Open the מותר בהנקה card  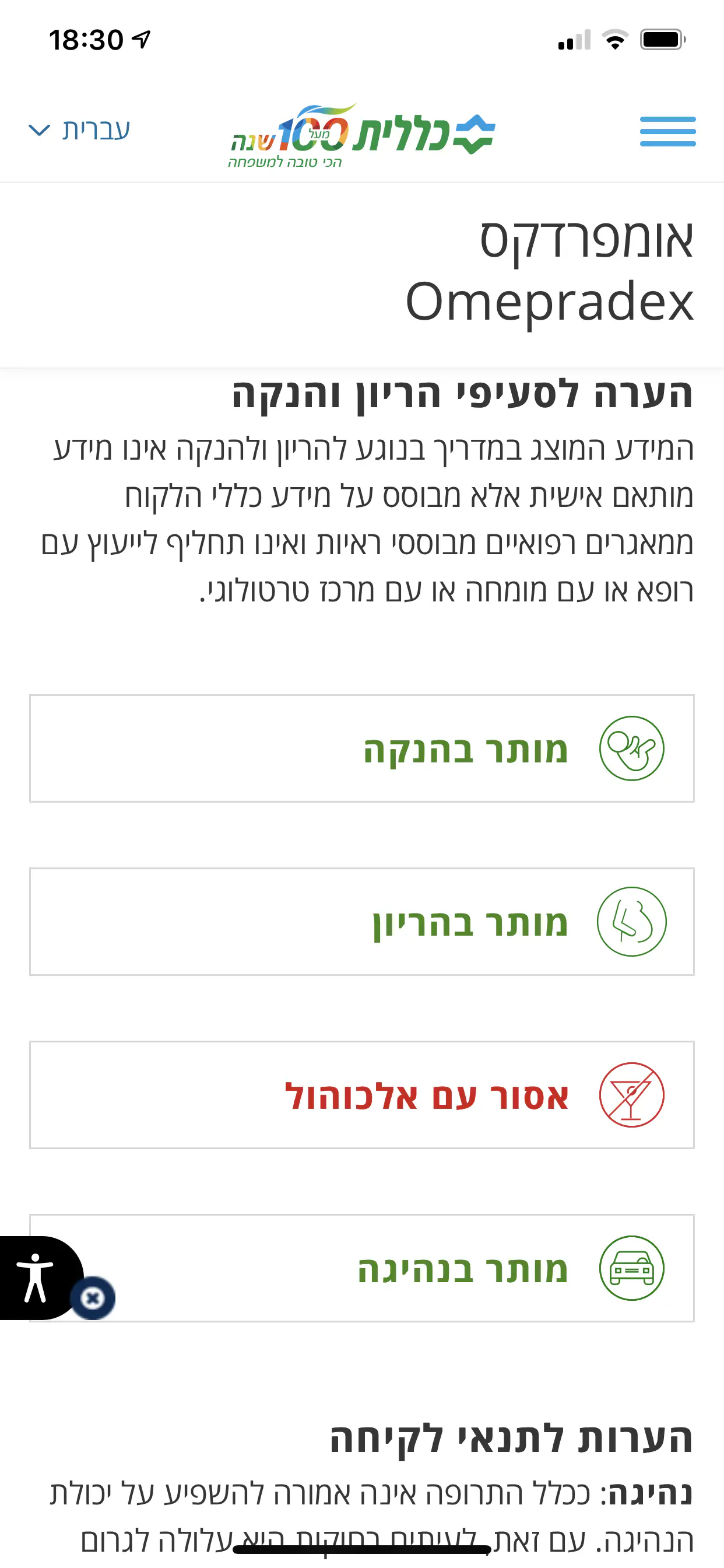362,748
